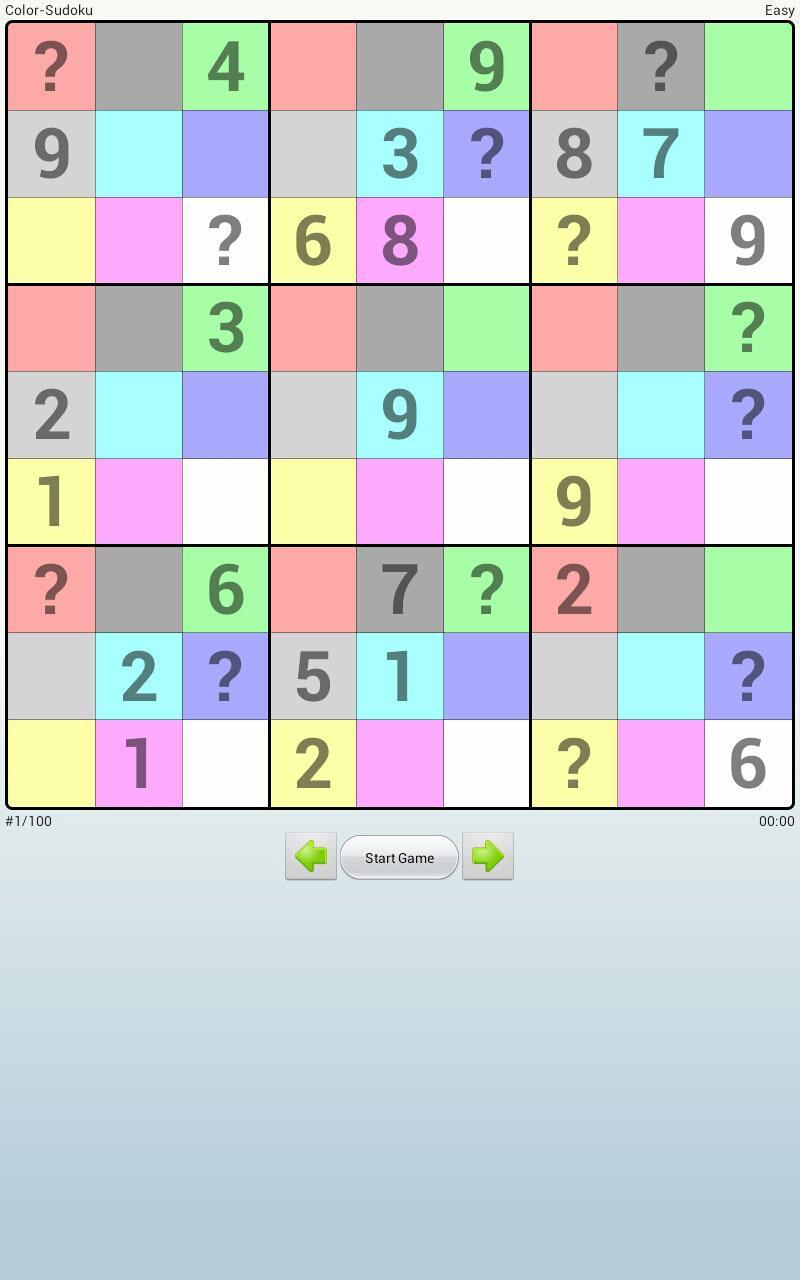Click the green right arrow icon
This screenshot has height=1280, width=800.
[487, 856]
